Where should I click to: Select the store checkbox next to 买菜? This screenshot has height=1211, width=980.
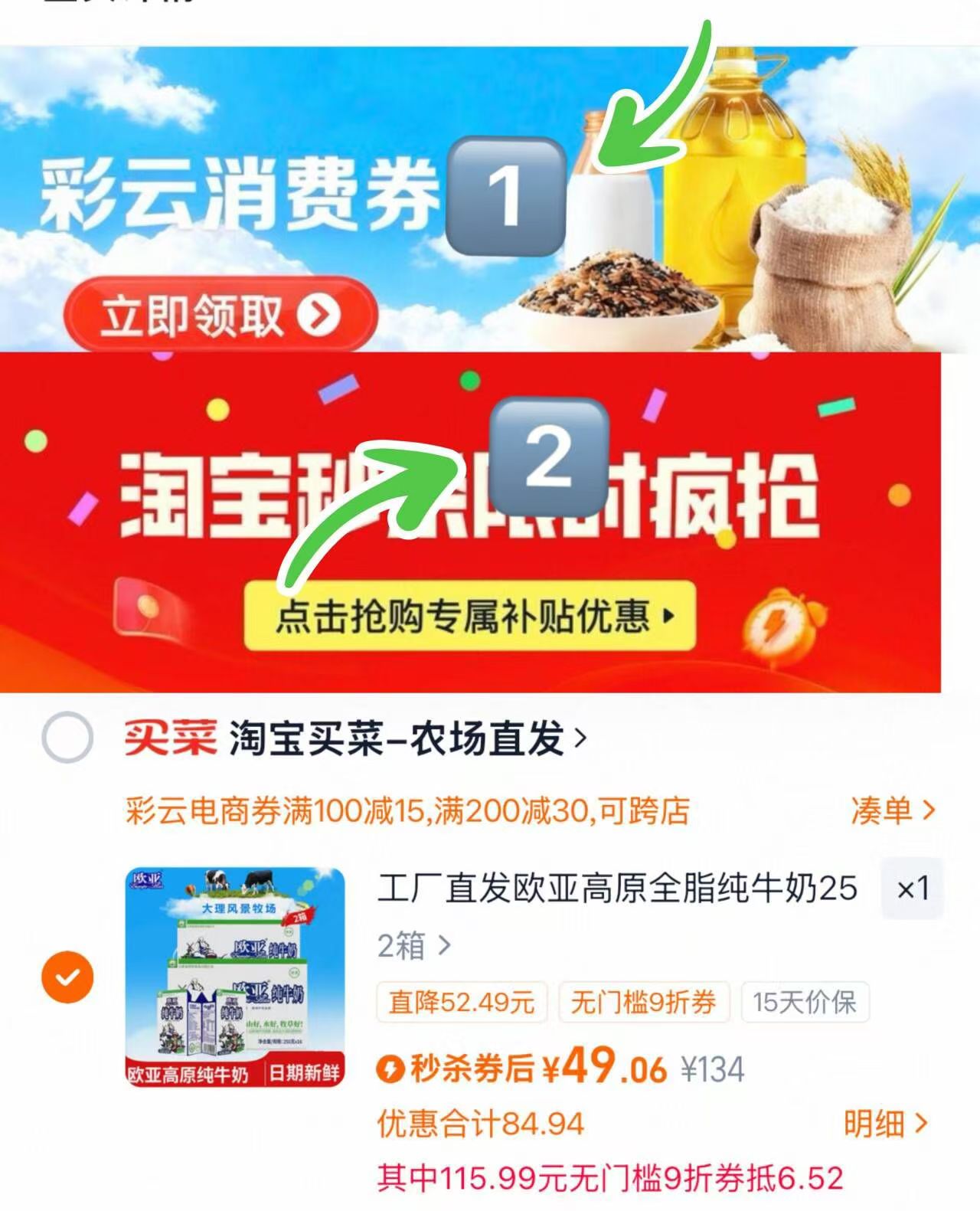point(67,738)
